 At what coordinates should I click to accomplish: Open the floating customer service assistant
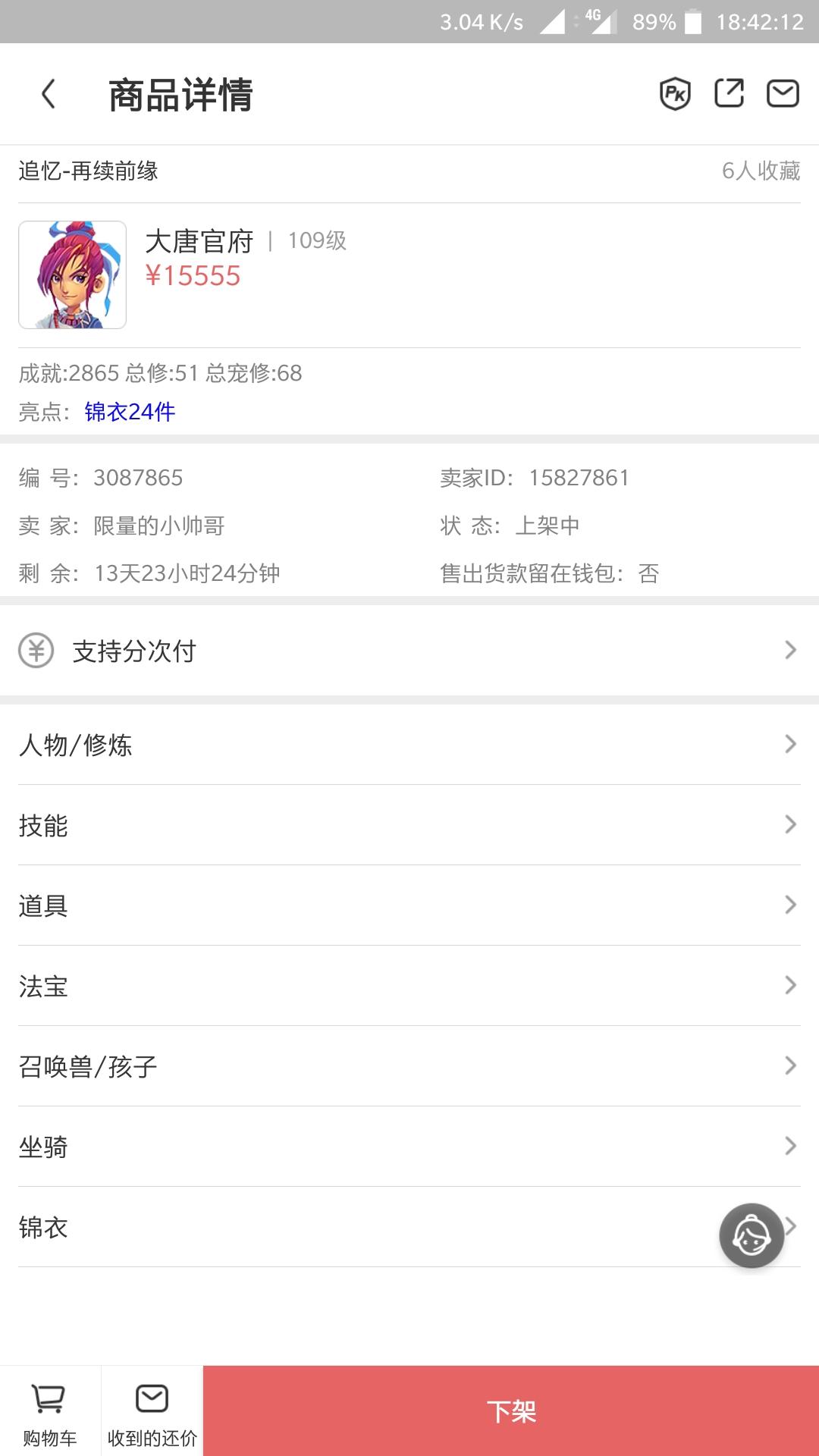[x=752, y=1235]
